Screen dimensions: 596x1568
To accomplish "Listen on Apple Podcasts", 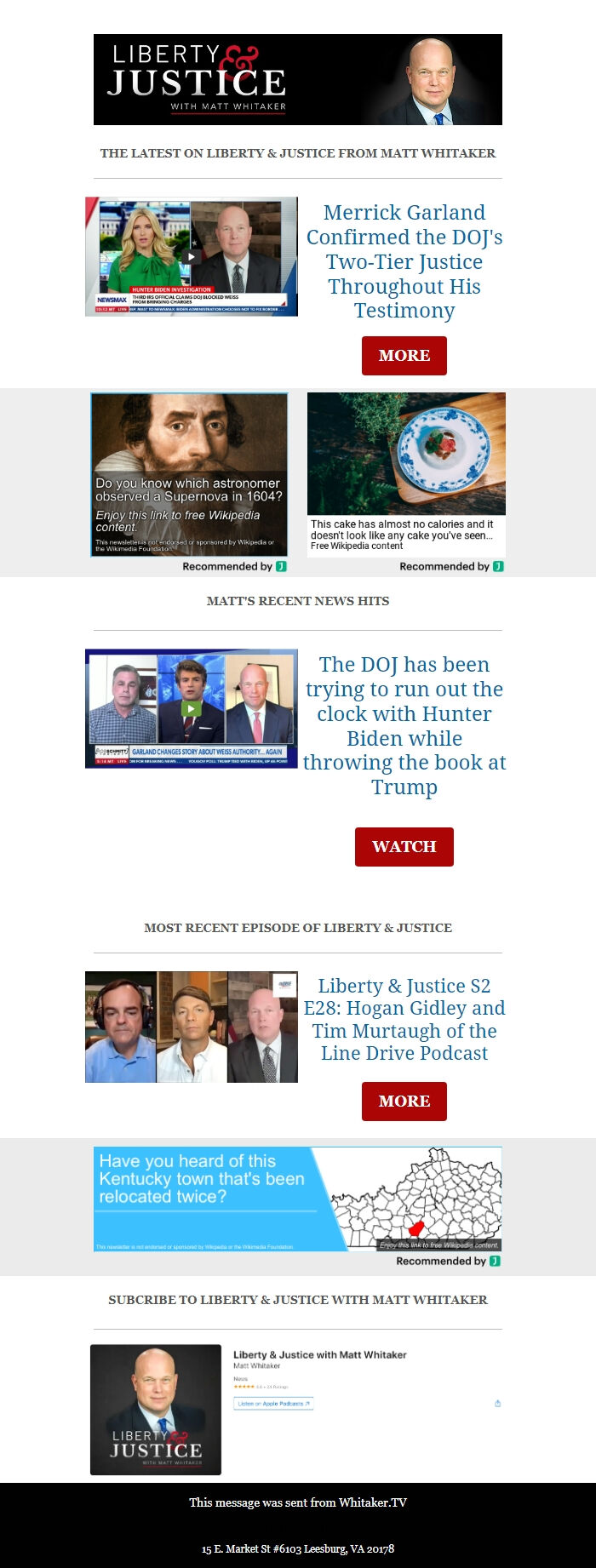I will [x=273, y=1404].
